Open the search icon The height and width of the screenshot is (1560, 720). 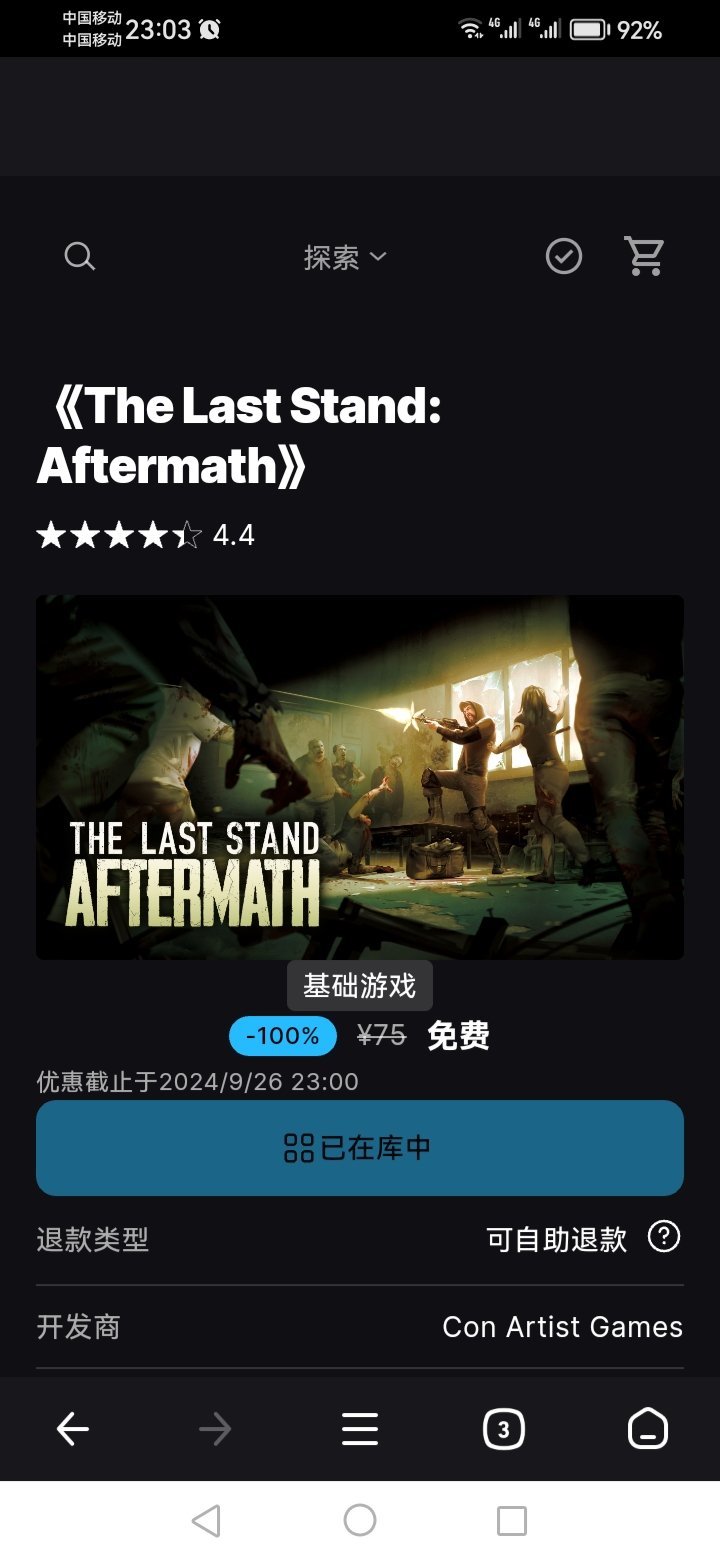[x=79, y=257]
